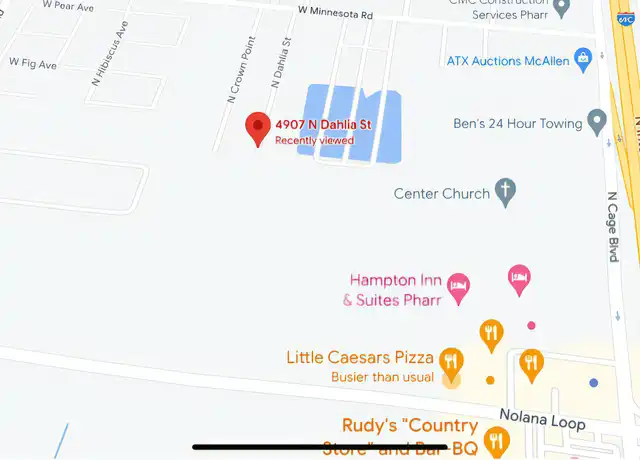This screenshot has width=640, height=460.
Task: View Hampton Inn & Suites Pharr details
Action: (x=458, y=288)
